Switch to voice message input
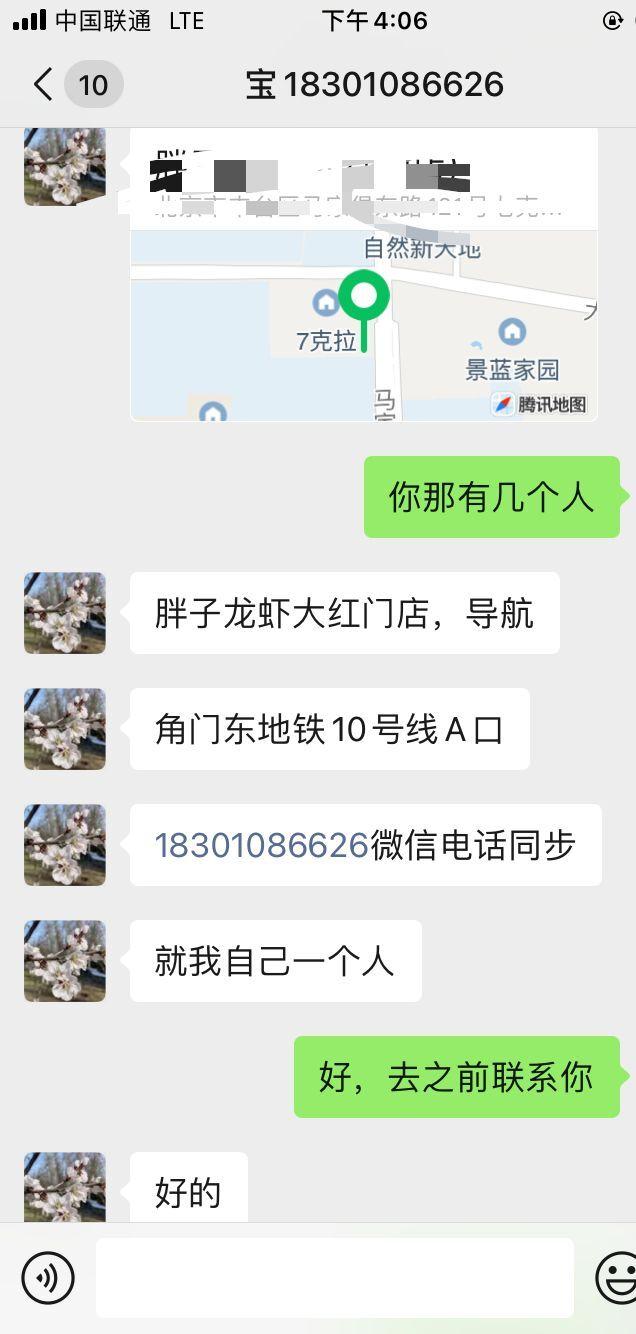This screenshot has width=636, height=1334. coord(48,1277)
